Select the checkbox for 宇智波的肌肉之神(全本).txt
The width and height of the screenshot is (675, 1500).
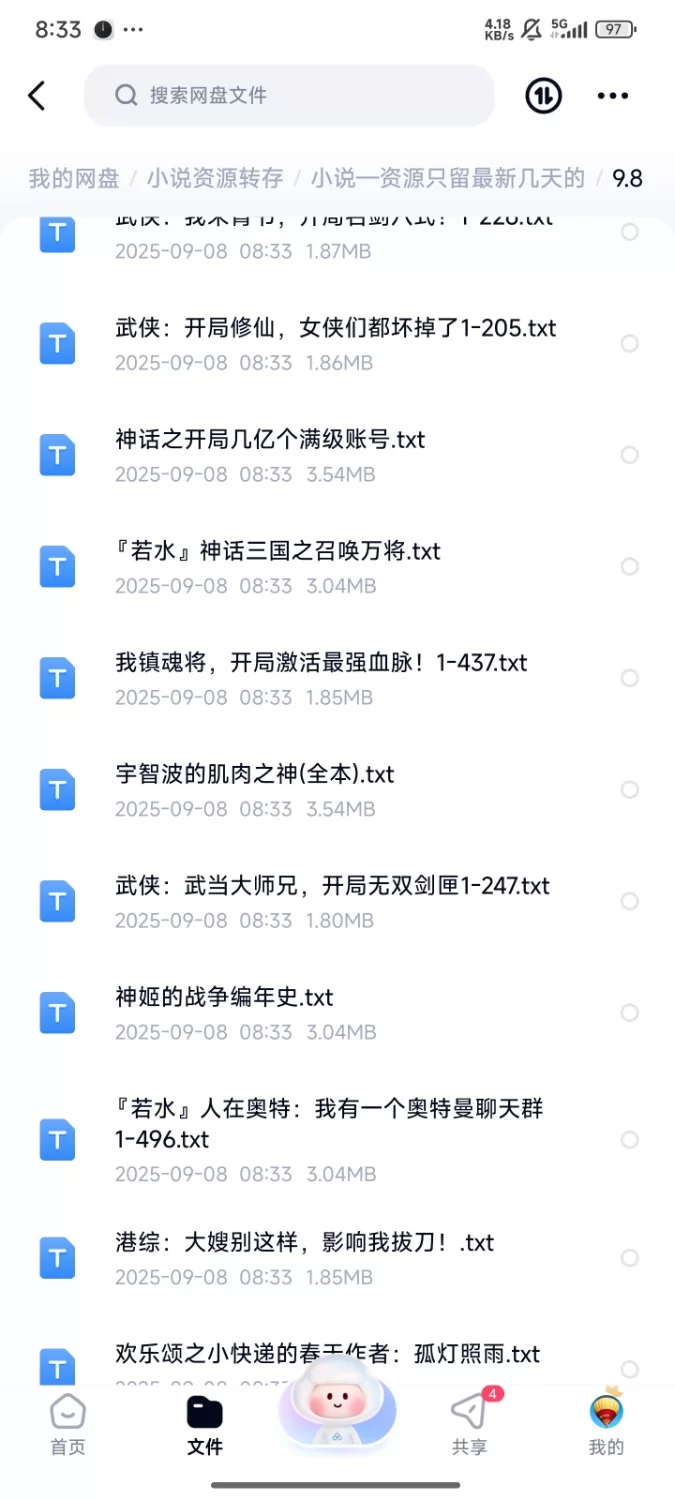point(629,790)
